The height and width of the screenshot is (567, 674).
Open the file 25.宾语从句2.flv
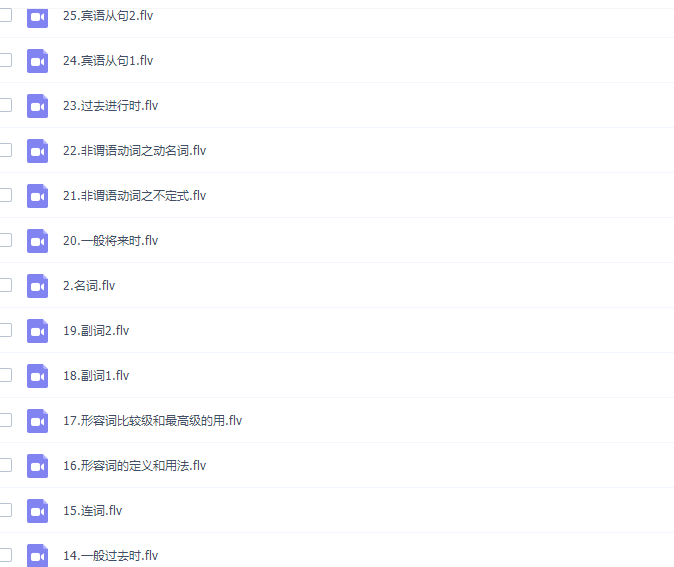pyautogui.click(x=108, y=16)
